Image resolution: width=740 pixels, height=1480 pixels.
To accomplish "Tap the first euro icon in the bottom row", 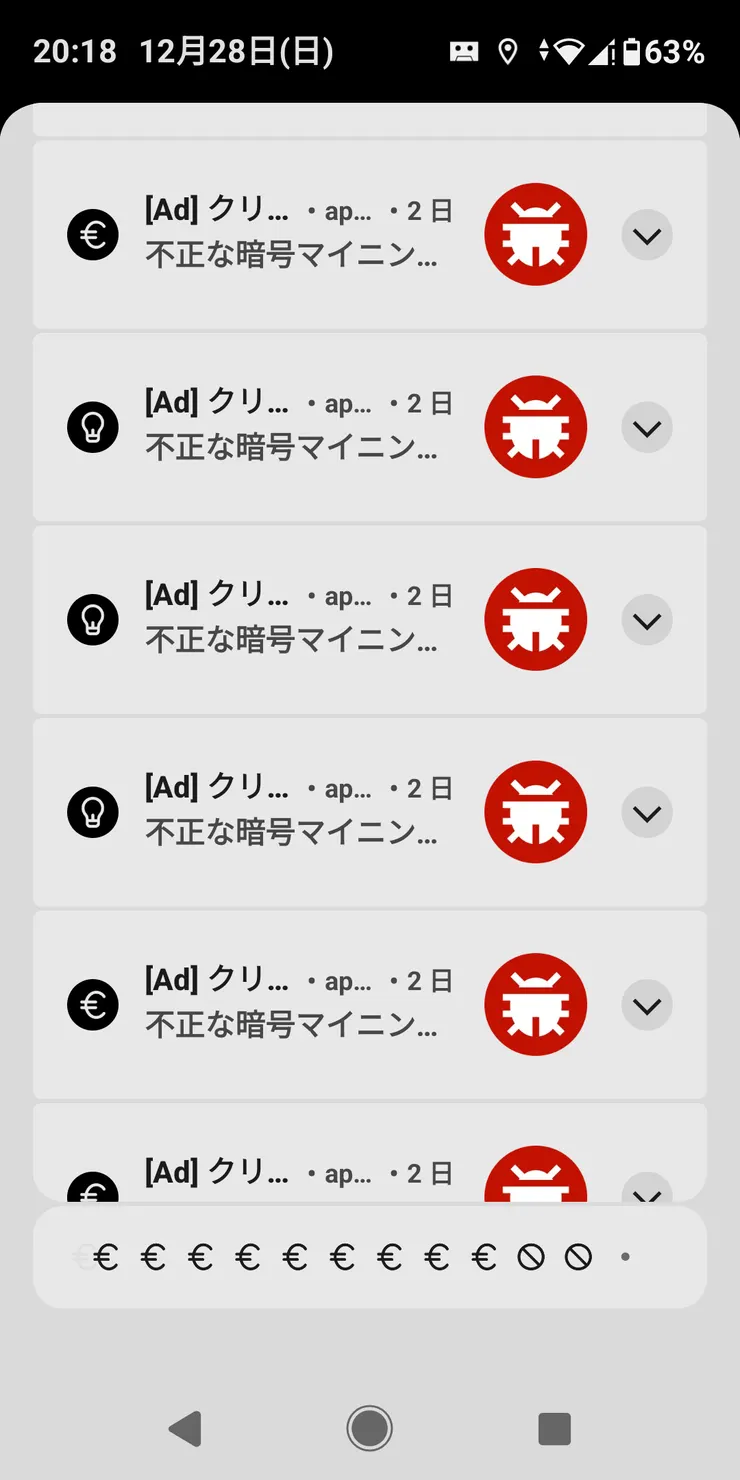I will pos(107,1256).
